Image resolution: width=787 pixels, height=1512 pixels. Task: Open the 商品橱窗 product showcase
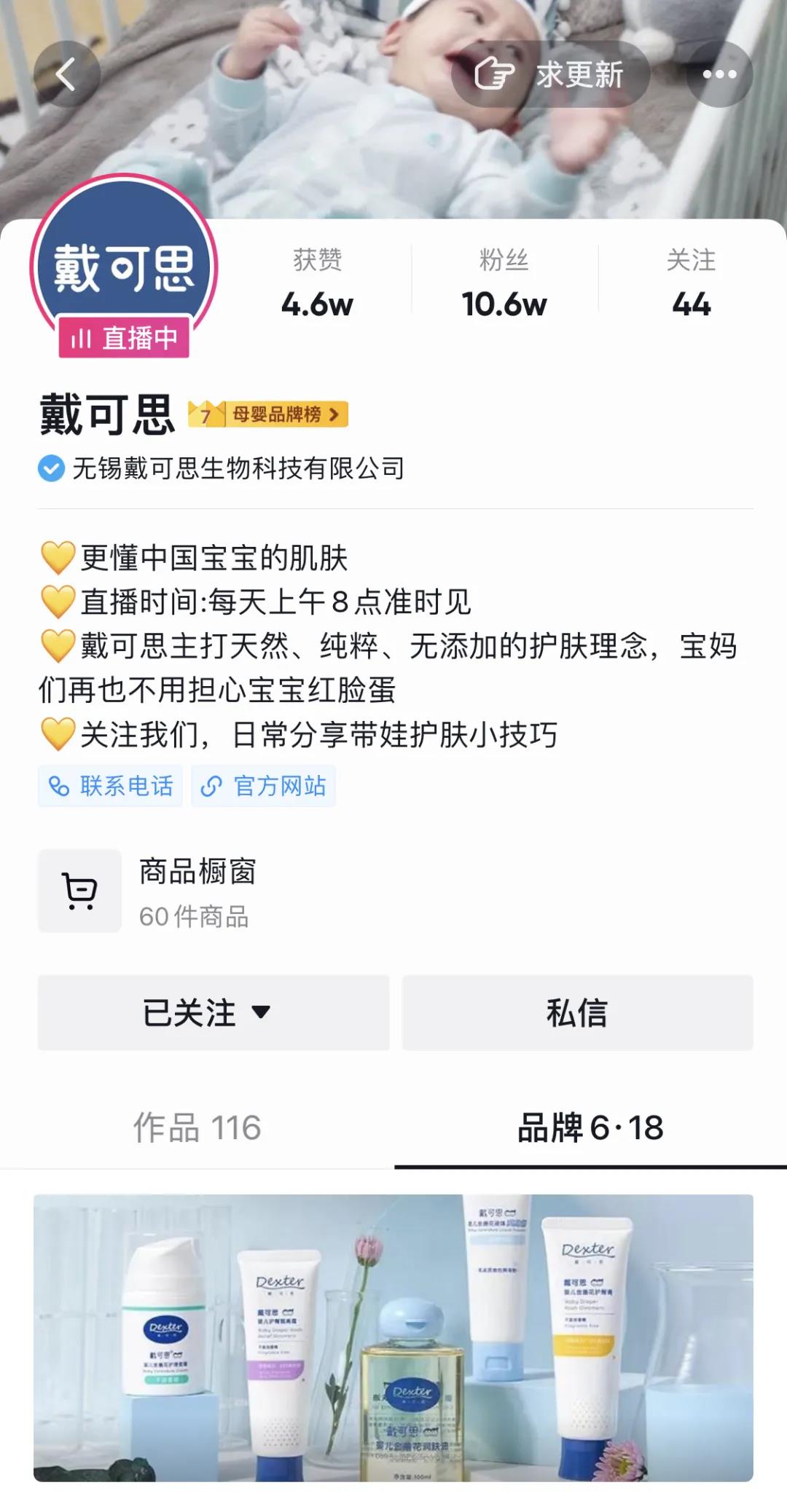tap(197, 891)
